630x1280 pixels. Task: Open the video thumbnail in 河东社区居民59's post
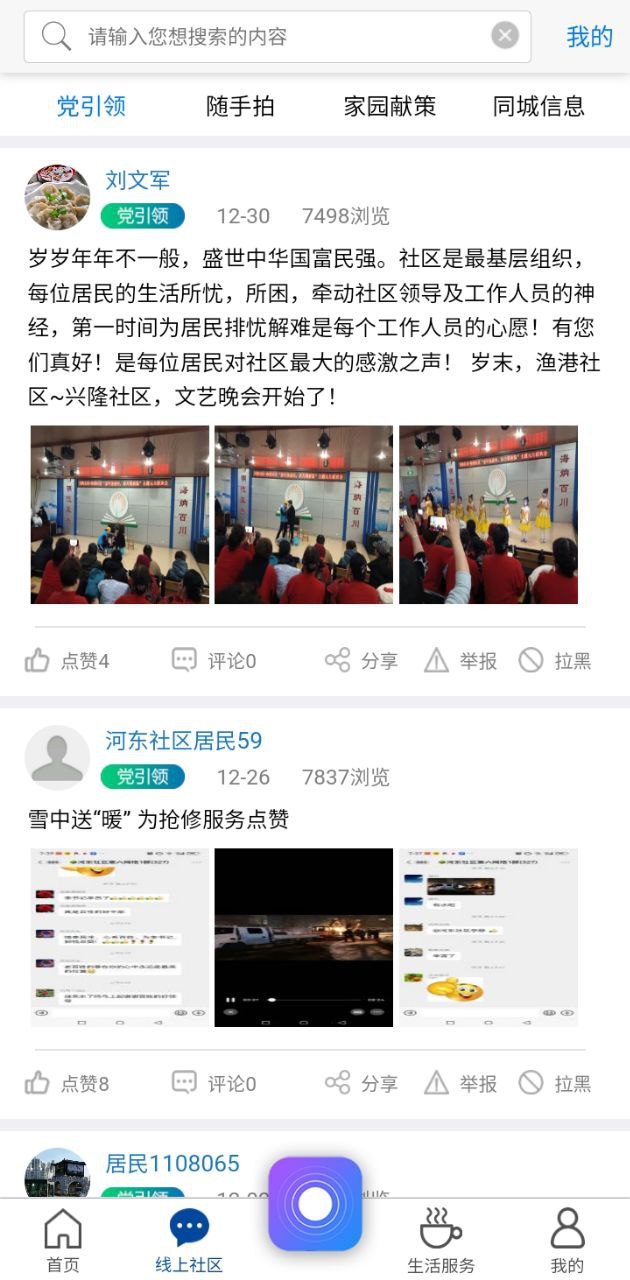pyautogui.click(x=303, y=937)
